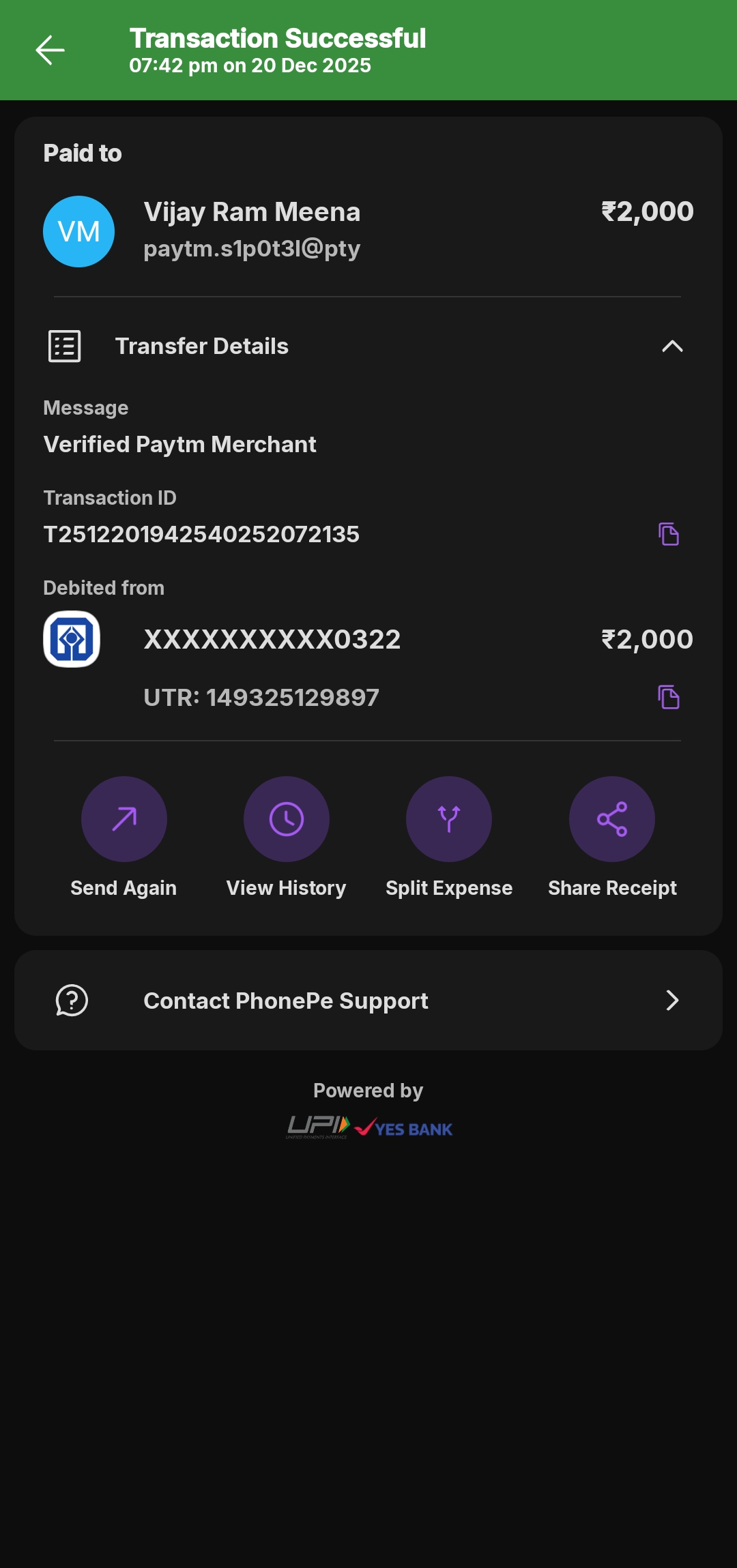Collapse the Transfer Details section
The image size is (737, 1568).
[671, 346]
